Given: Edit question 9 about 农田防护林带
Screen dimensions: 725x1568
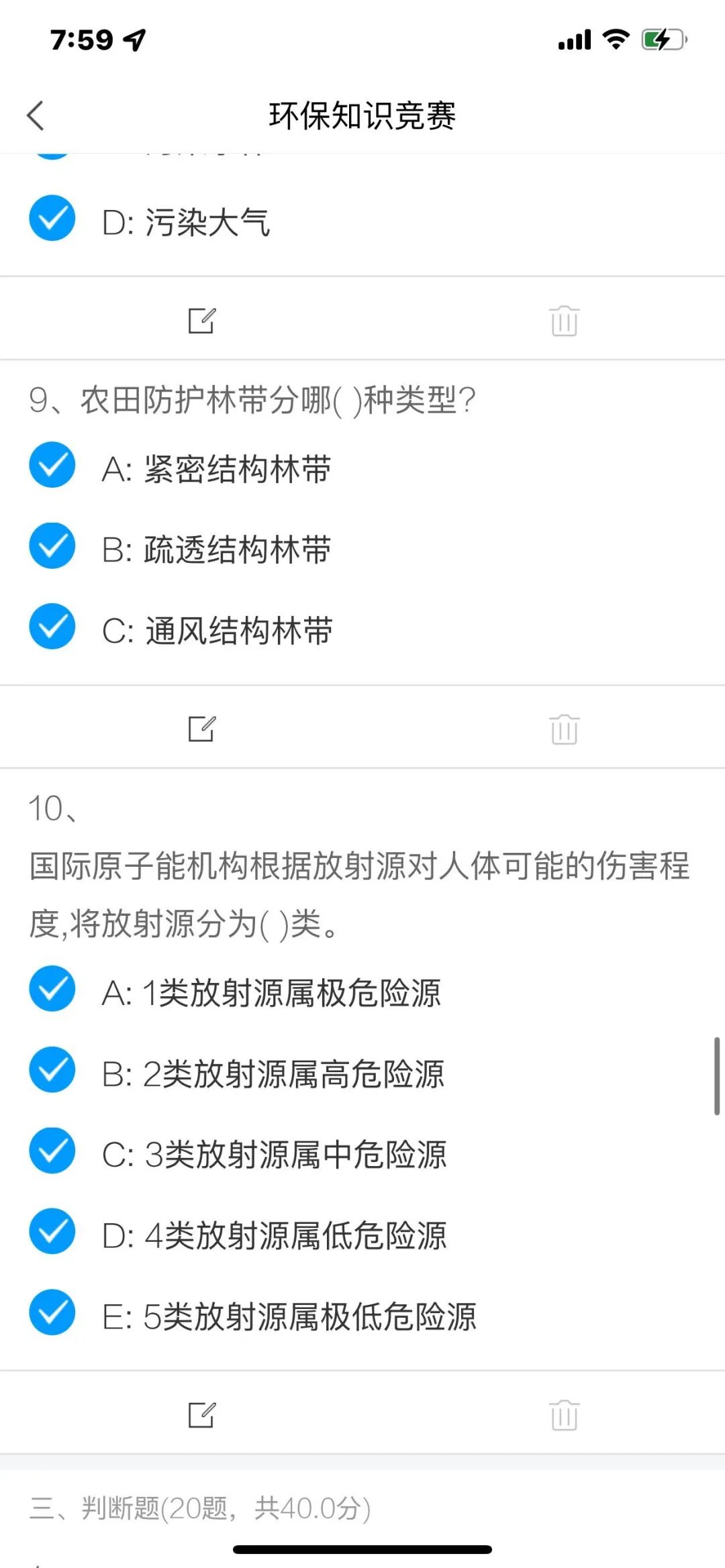Looking at the screenshot, I should click(201, 729).
